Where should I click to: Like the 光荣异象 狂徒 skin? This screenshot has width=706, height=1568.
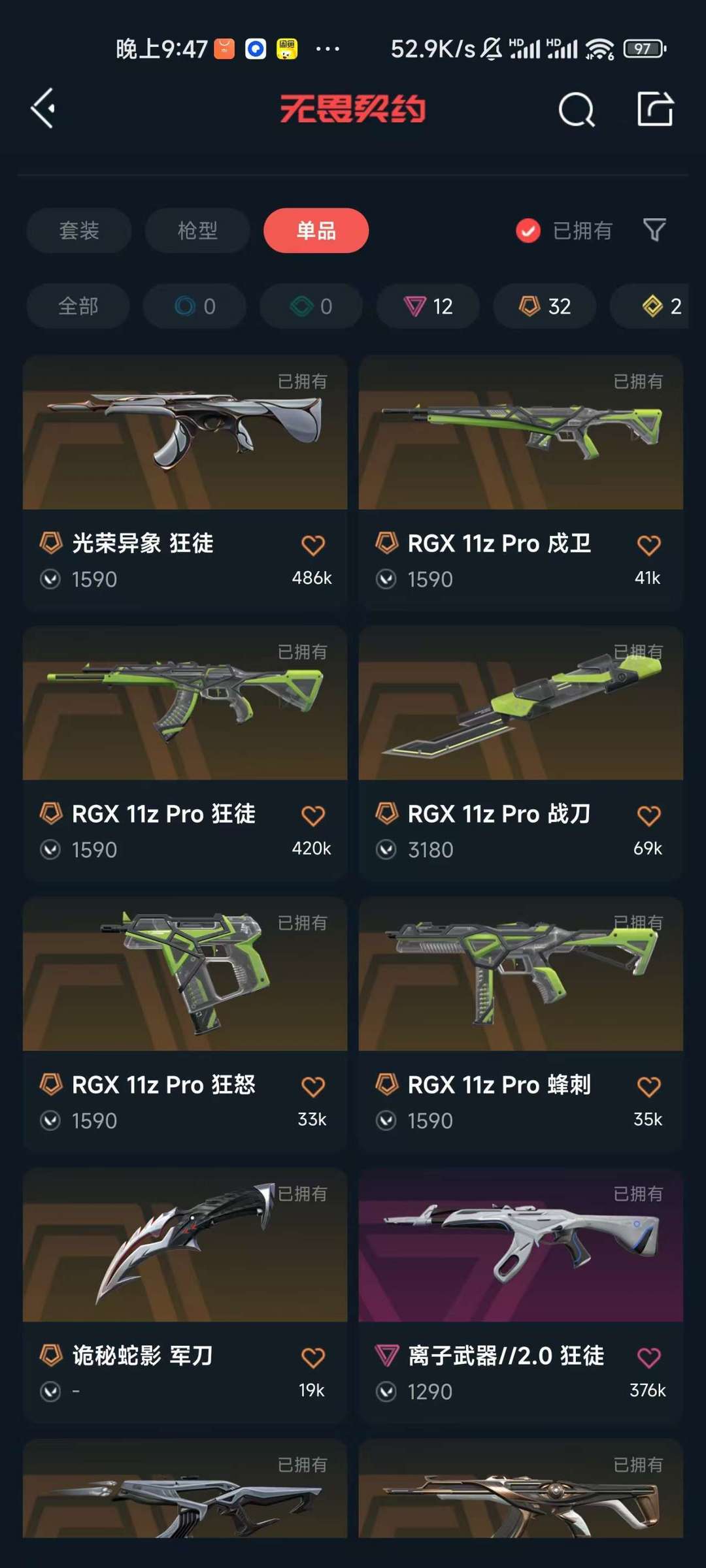coord(313,546)
